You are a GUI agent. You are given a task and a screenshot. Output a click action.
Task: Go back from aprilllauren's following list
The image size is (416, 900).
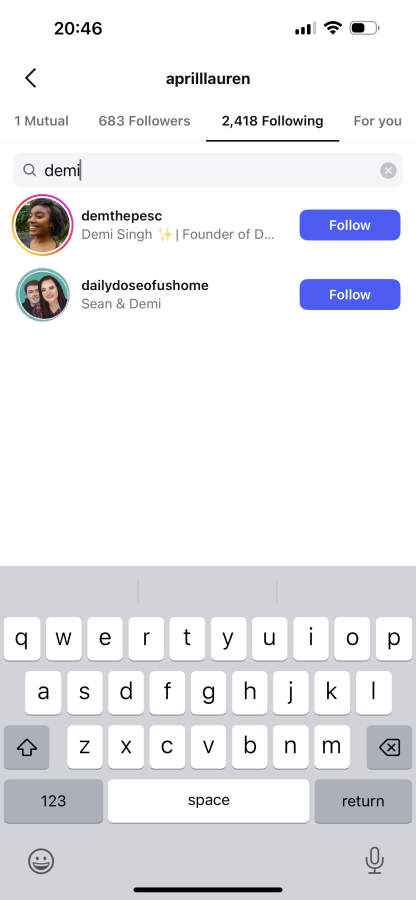tap(31, 78)
